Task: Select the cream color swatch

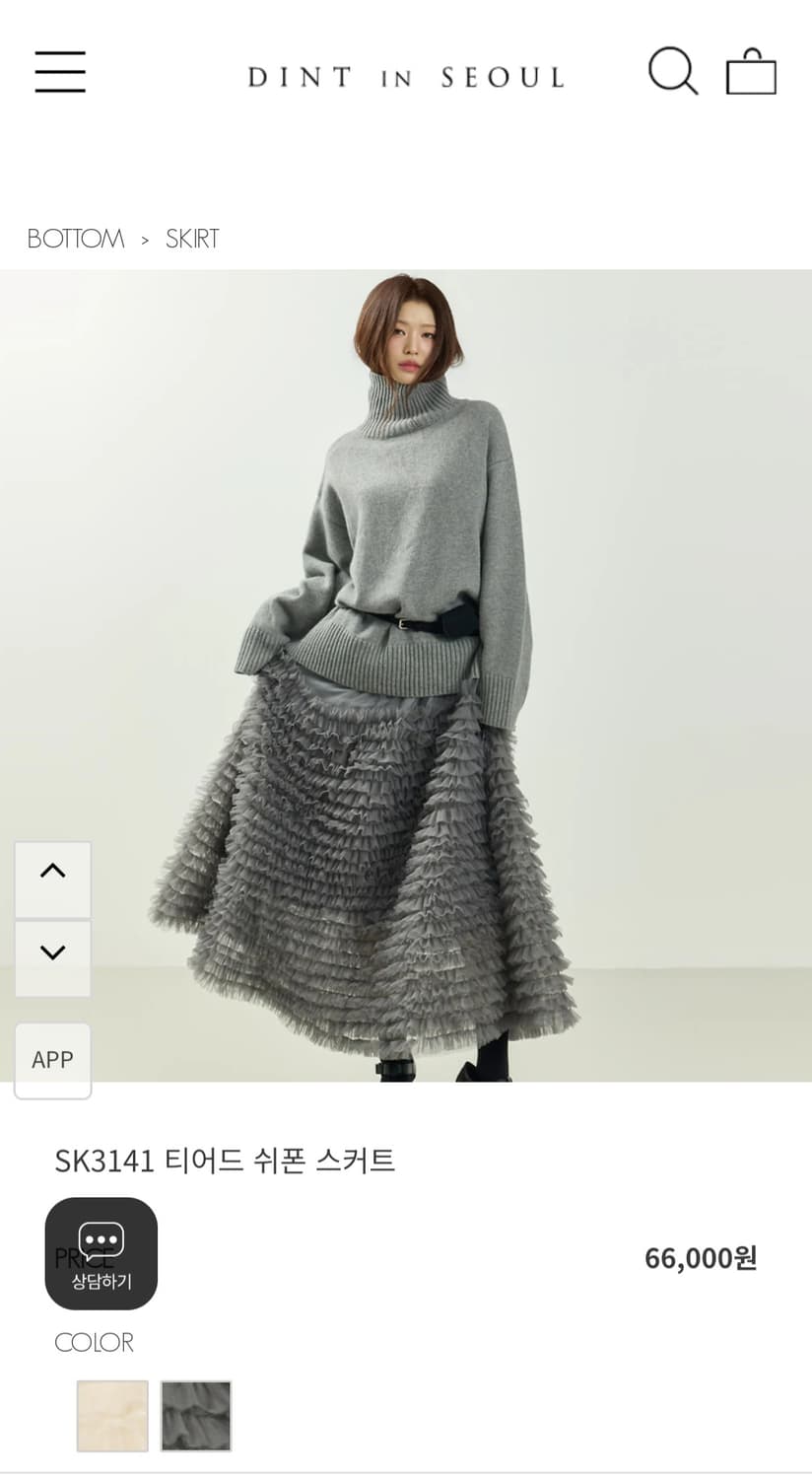Action: click(111, 1415)
